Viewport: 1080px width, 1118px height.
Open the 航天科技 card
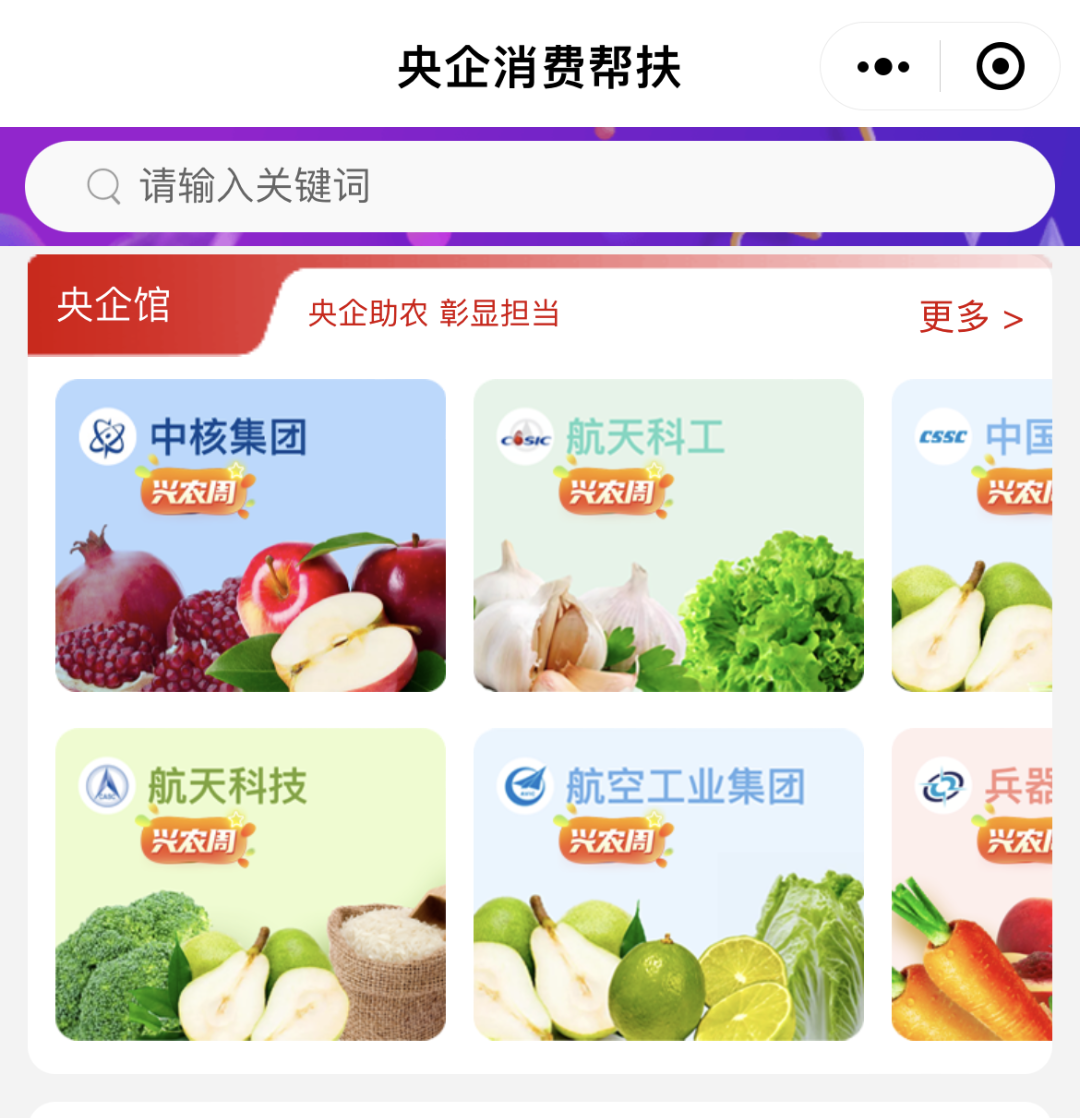(x=250, y=884)
